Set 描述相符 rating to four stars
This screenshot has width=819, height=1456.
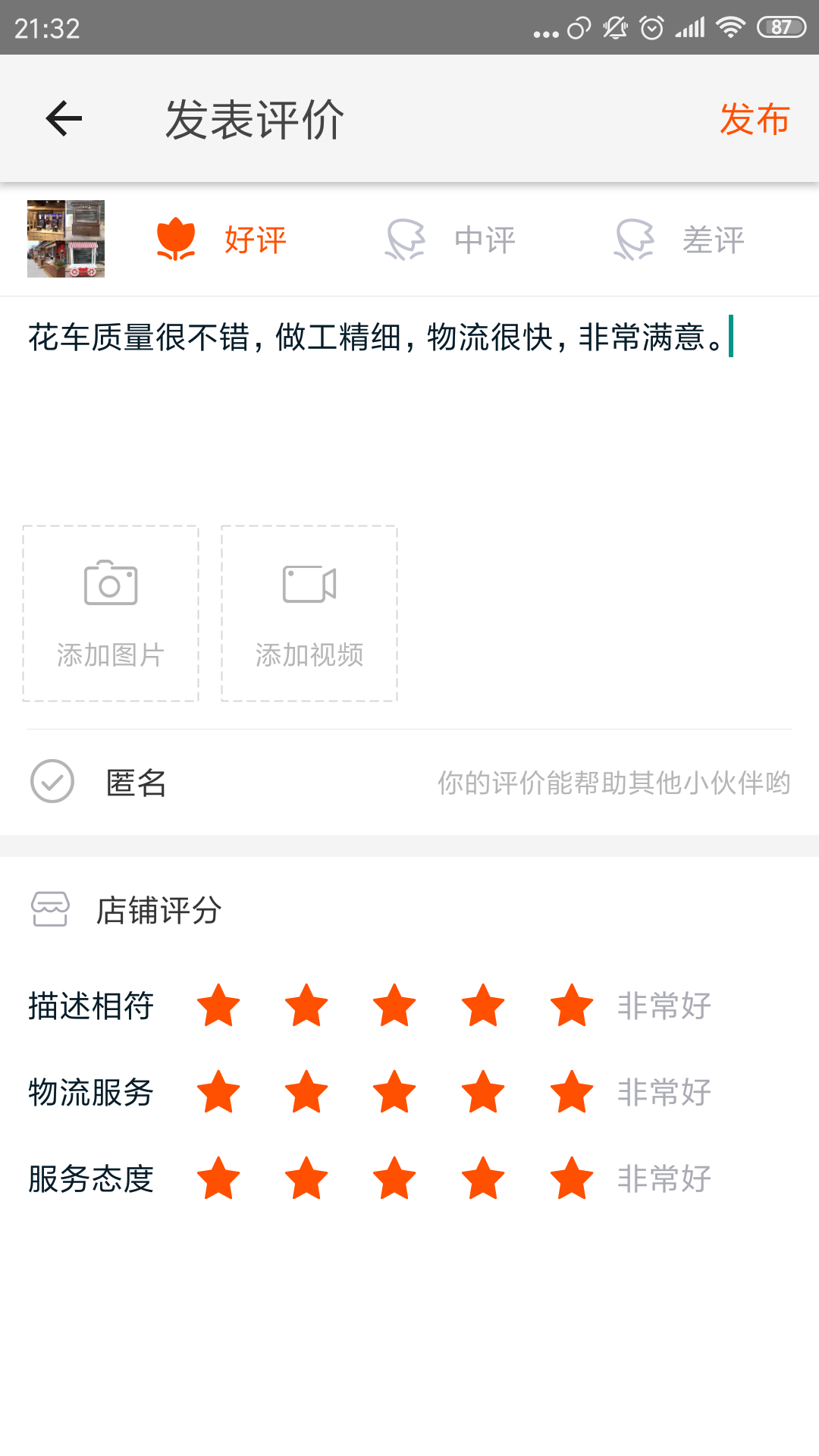[483, 1006]
